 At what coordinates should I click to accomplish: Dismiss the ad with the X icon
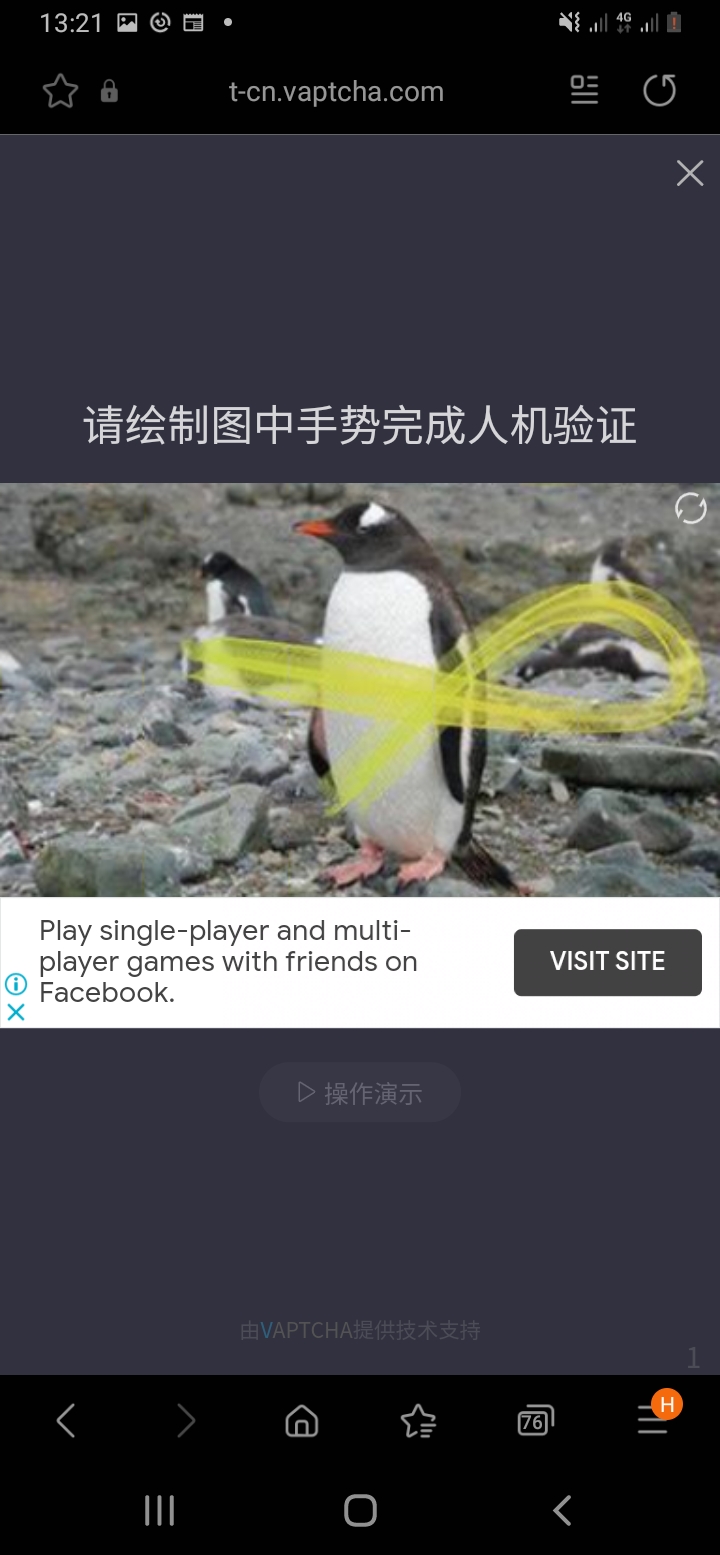click(x=16, y=1012)
